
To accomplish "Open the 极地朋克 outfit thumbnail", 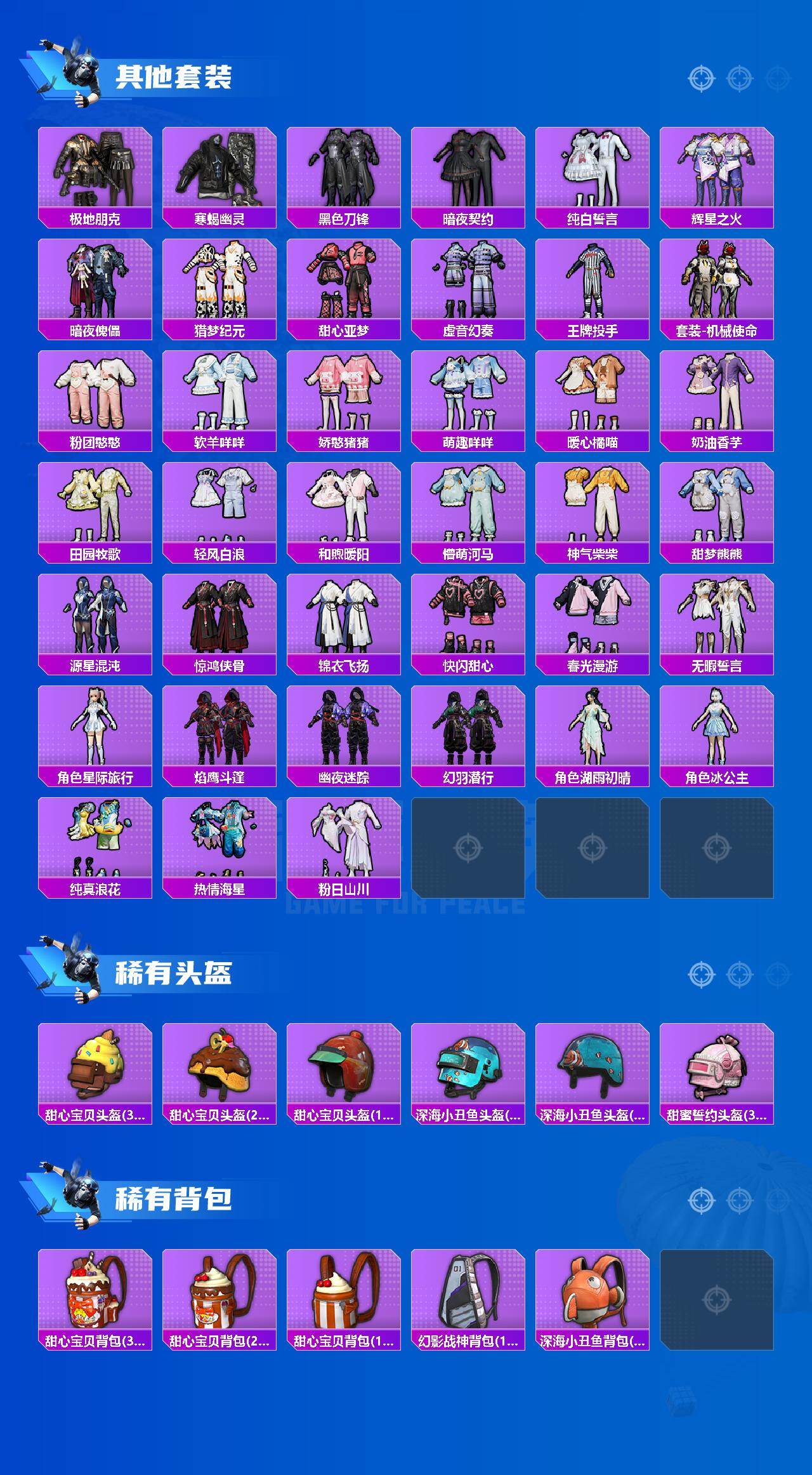I will pos(95,168).
